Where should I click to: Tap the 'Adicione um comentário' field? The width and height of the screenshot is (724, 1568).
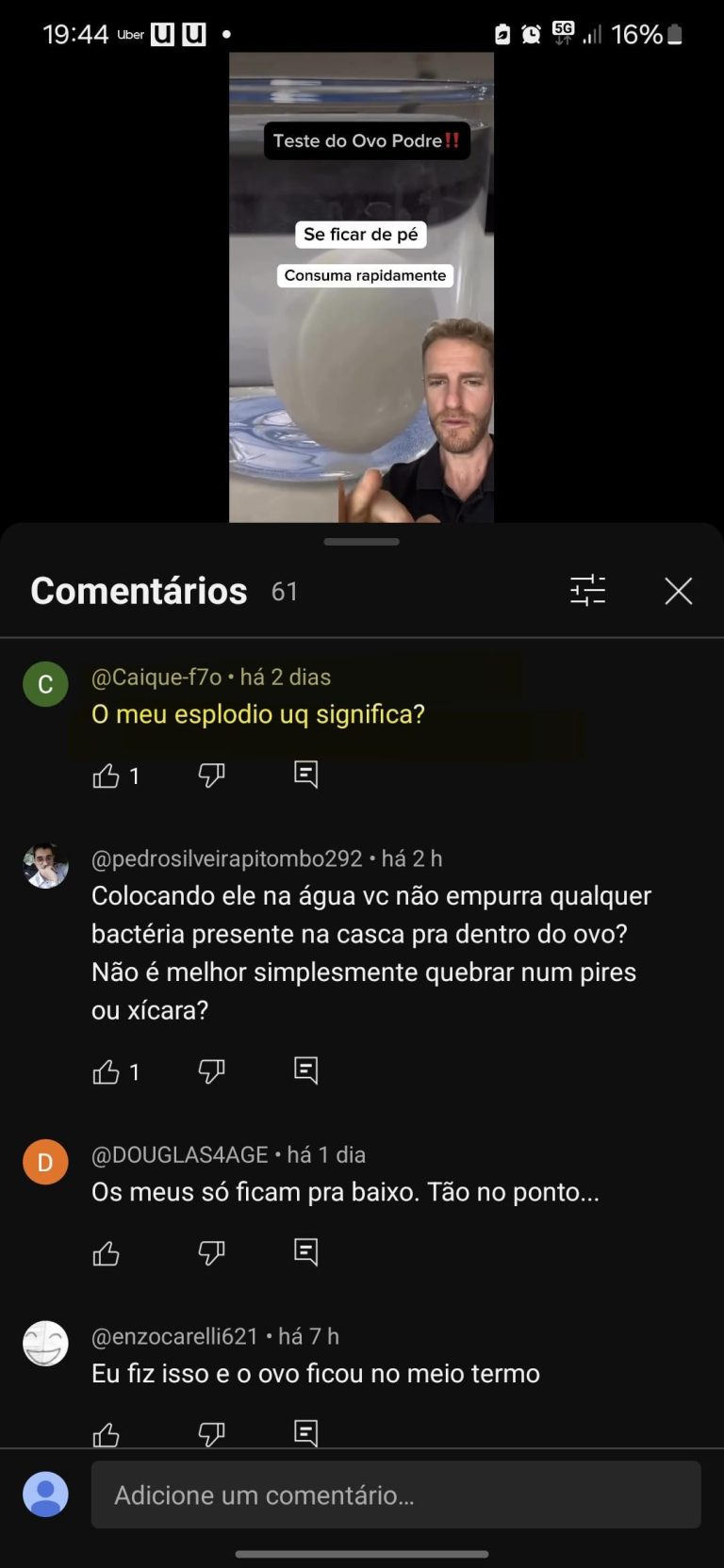click(396, 1494)
